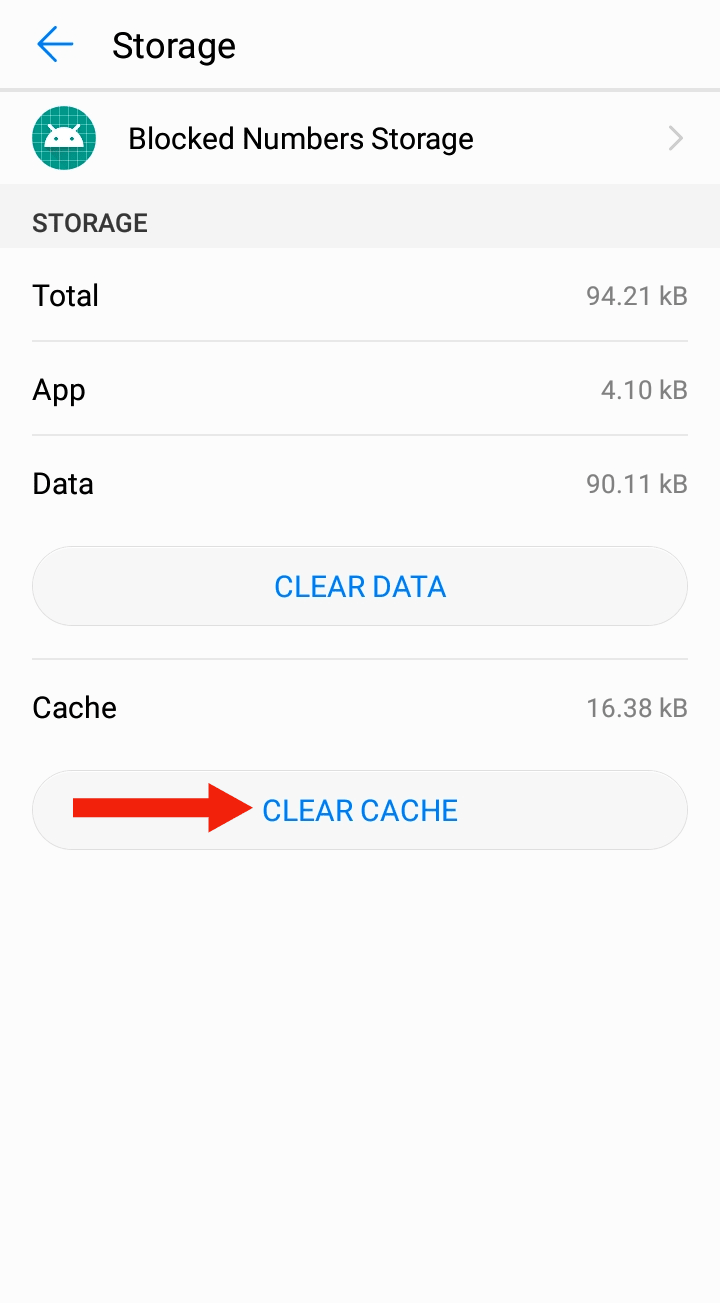Viewport: 720px width, 1303px height.
Task: Tap the red arrow pointing at CLEAR CACHE
Action: coord(160,810)
